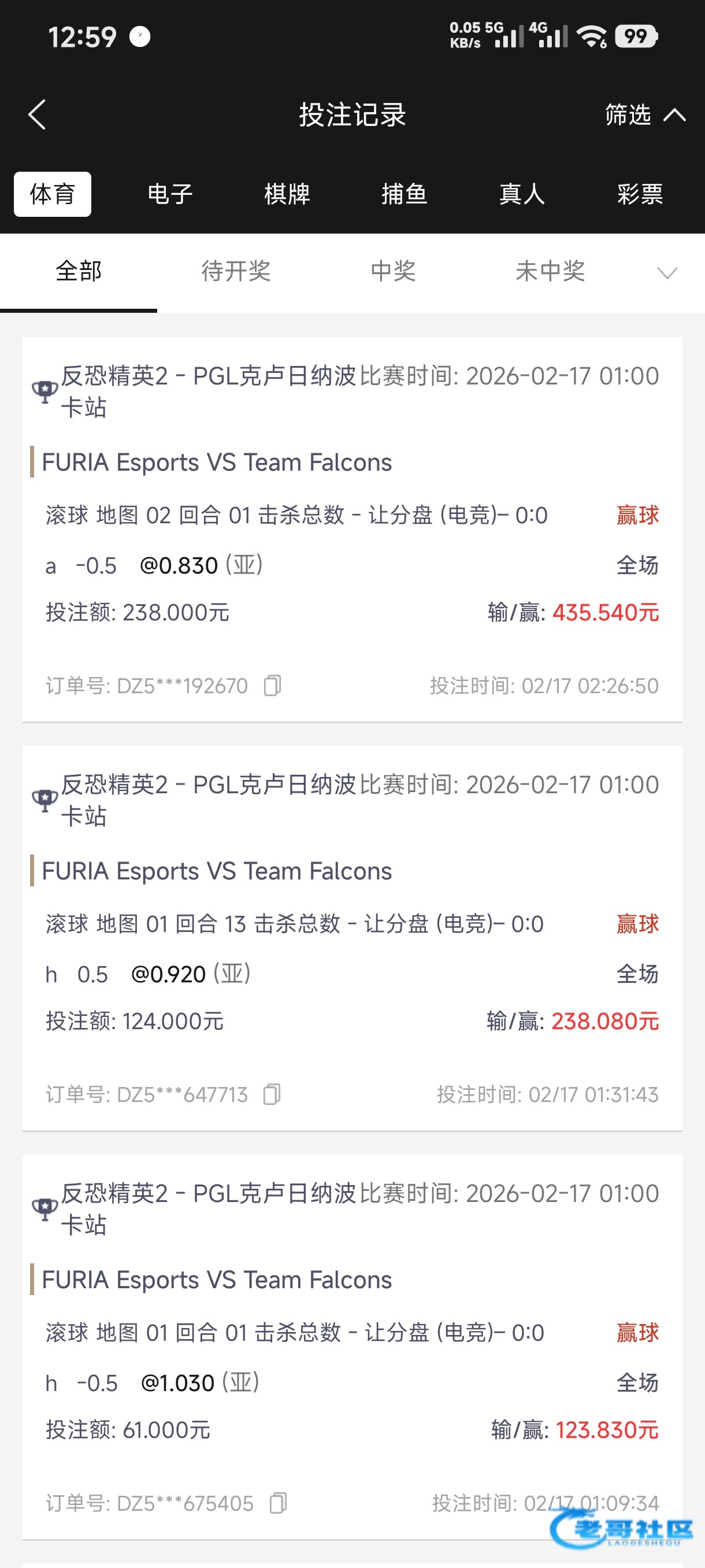Expand the status filter chevron beside 未中奖
This screenshot has height=1568, width=705.
pos(667,273)
